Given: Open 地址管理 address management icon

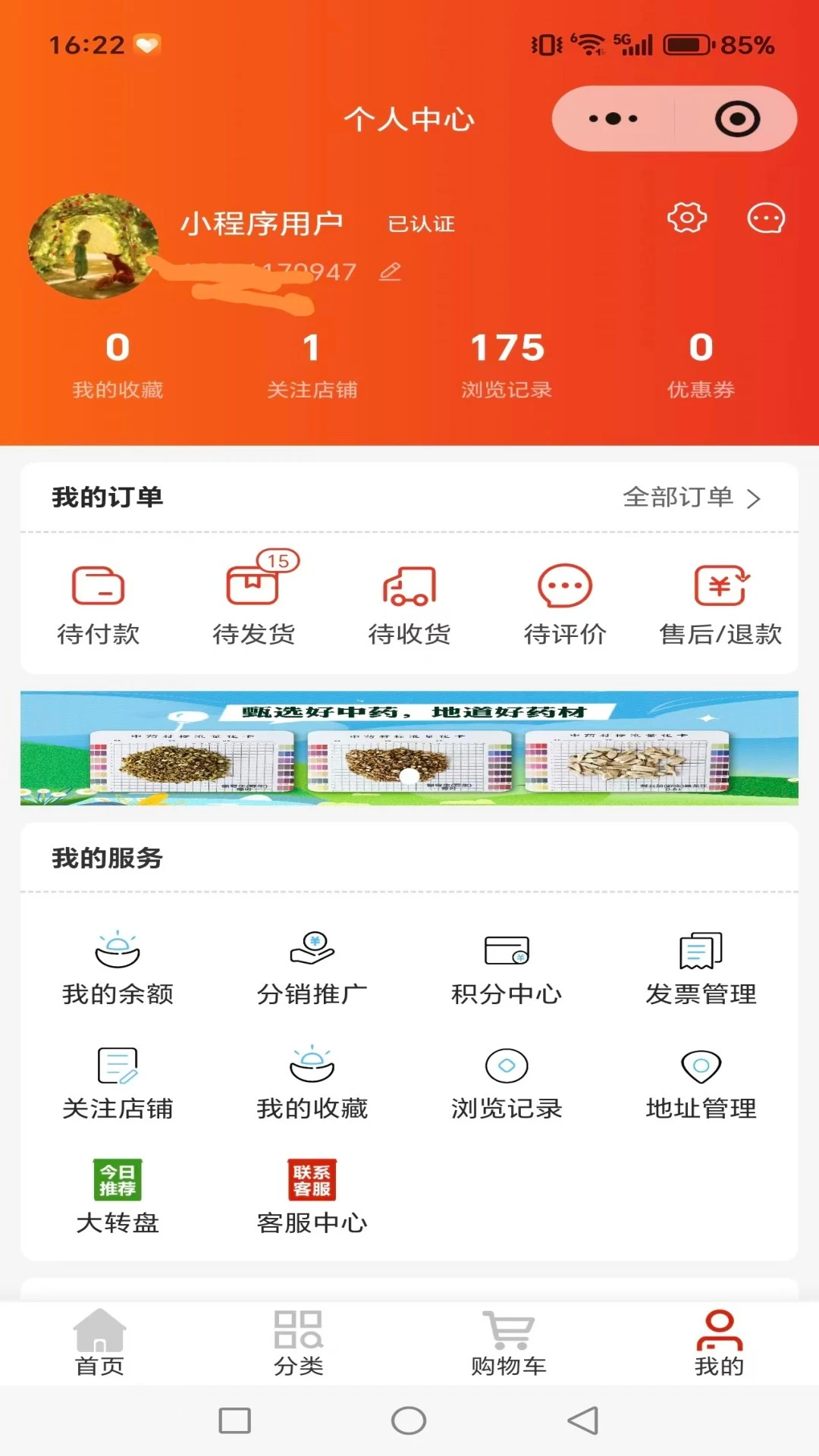Looking at the screenshot, I should pyautogui.click(x=699, y=1065).
